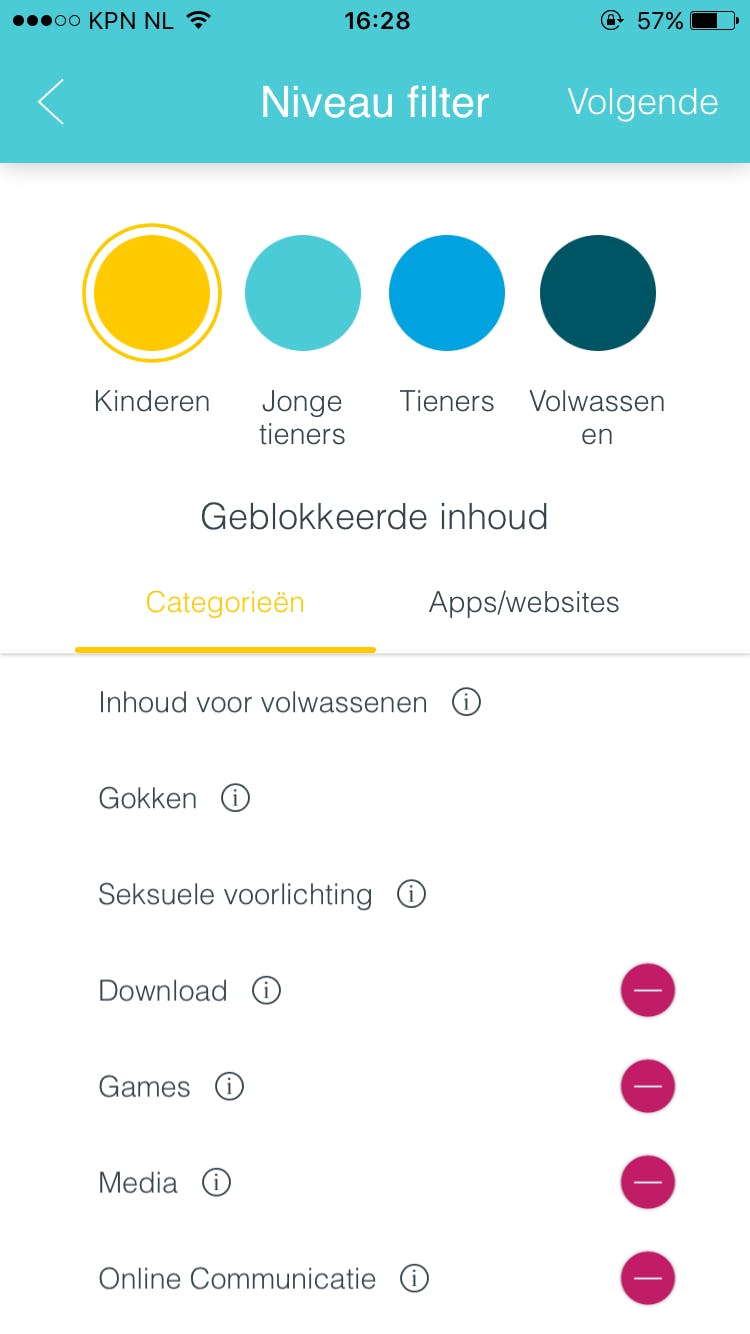Show Online Communicatie info
750x1334 pixels.
point(414,1278)
